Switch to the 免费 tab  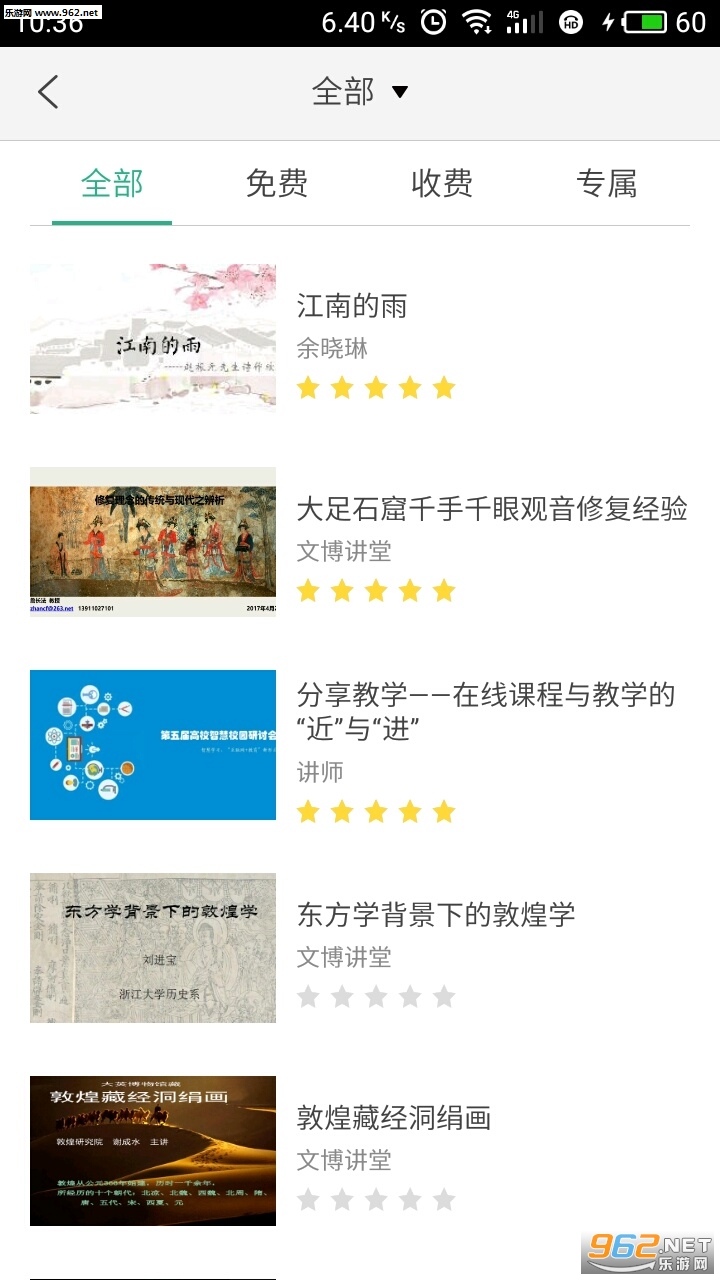coord(277,184)
